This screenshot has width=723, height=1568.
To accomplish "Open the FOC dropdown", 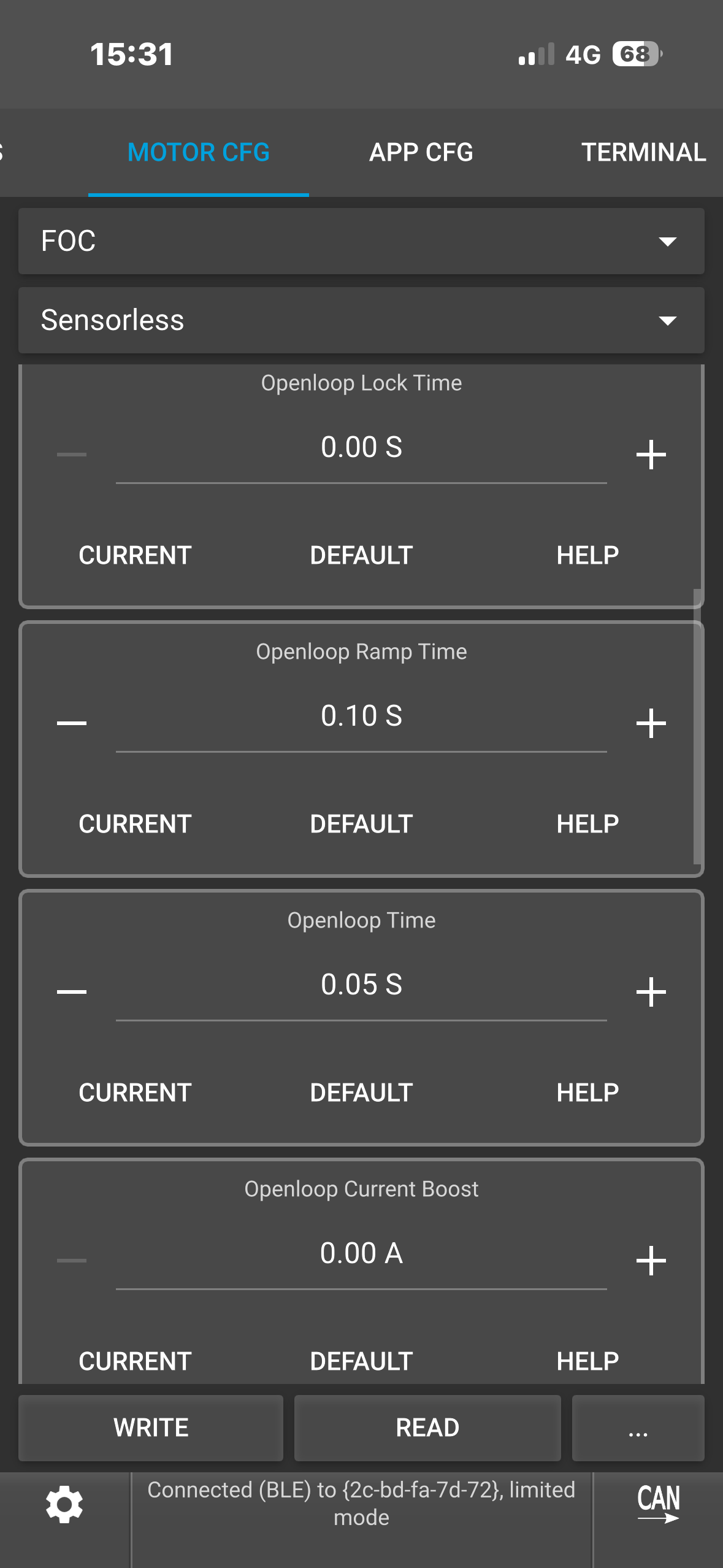I will (361, 241).
